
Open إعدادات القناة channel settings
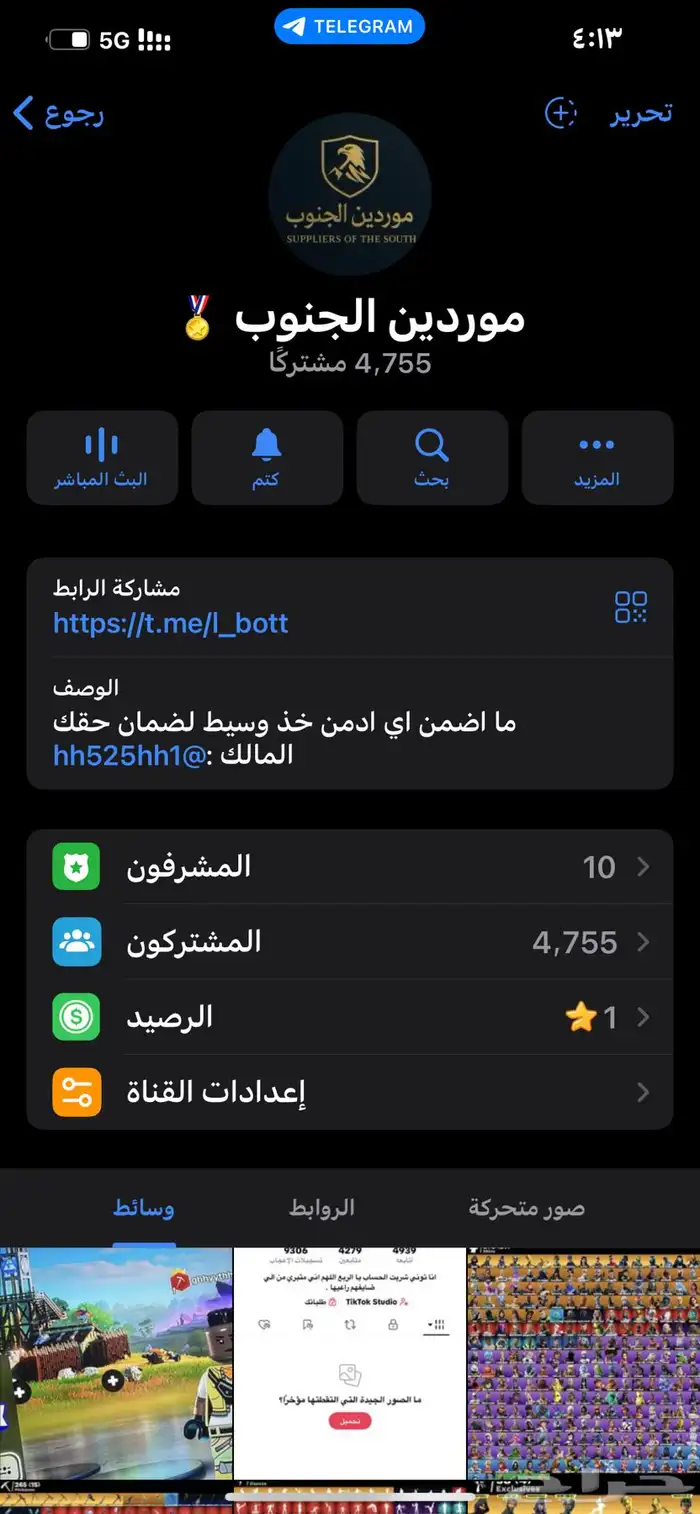coord(350,1092)
